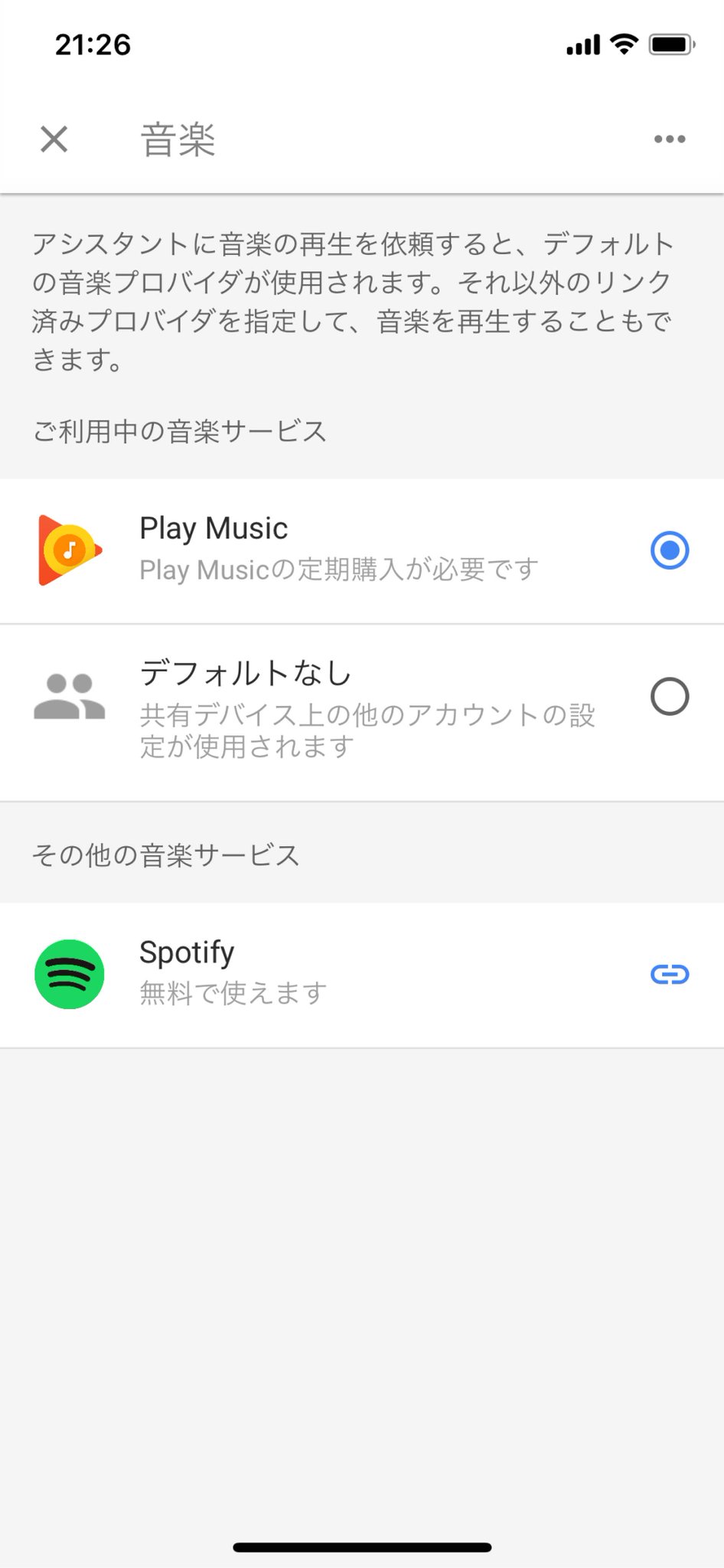Select Play Music as default provider

(x=670, y=550)
